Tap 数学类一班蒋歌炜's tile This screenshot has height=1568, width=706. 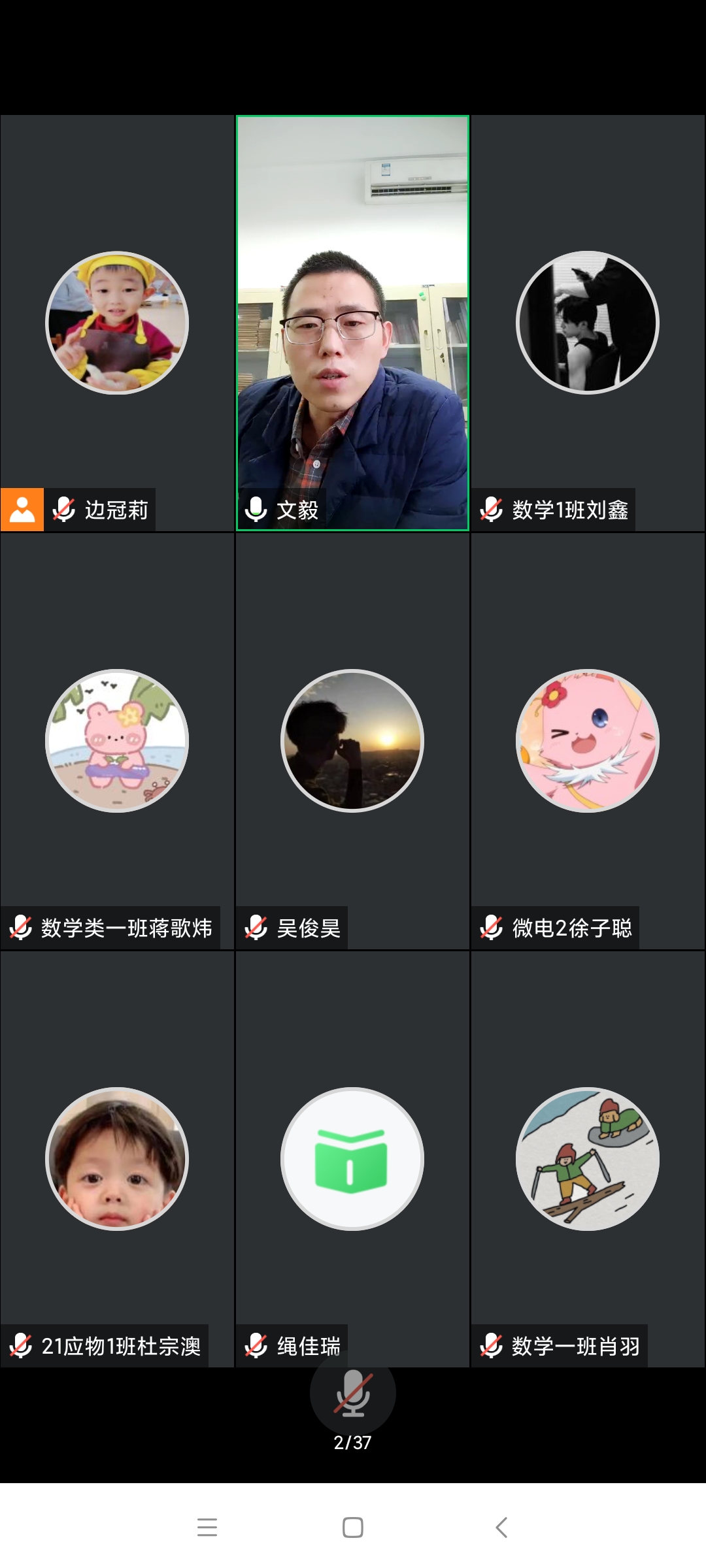117,741
